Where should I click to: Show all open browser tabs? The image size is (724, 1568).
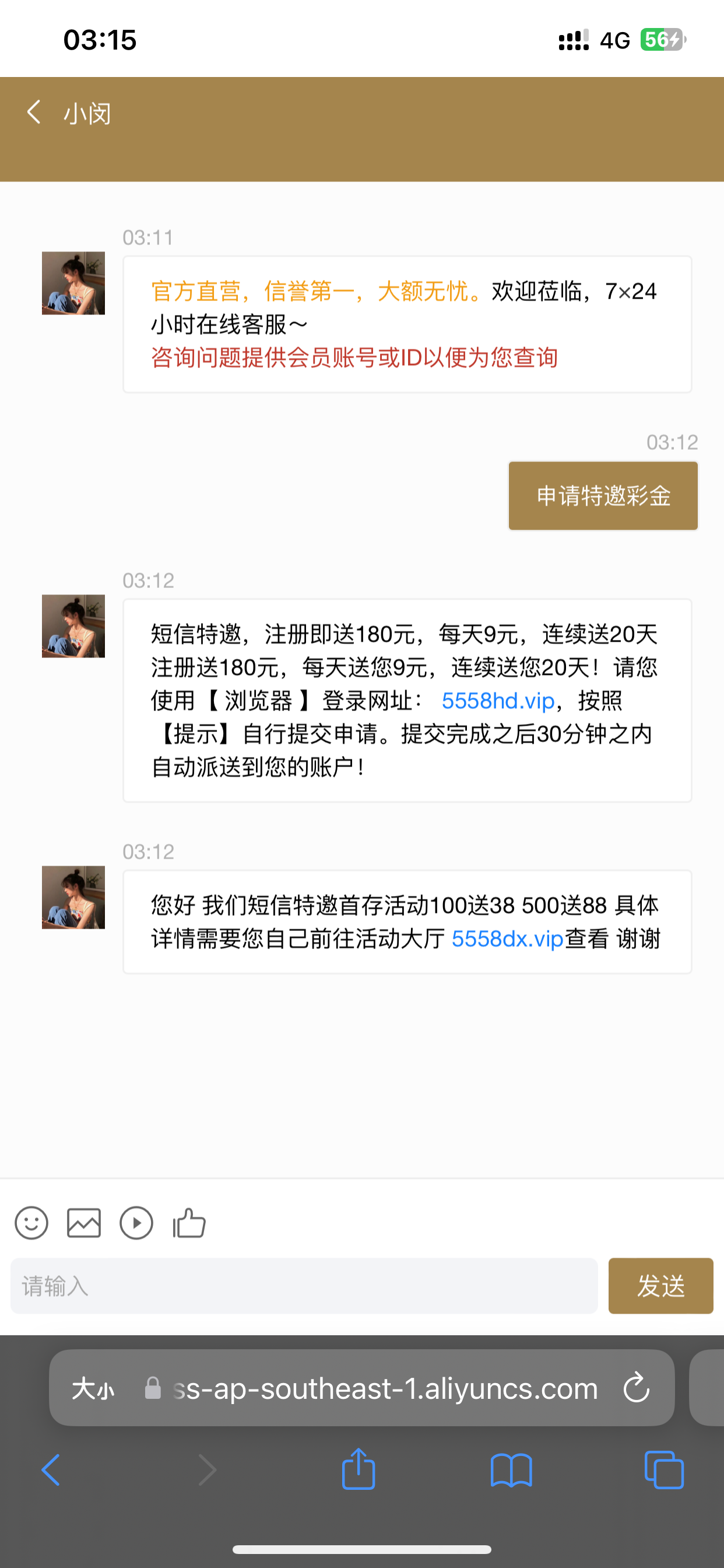pyautogui.click(x=664, y=1470)
